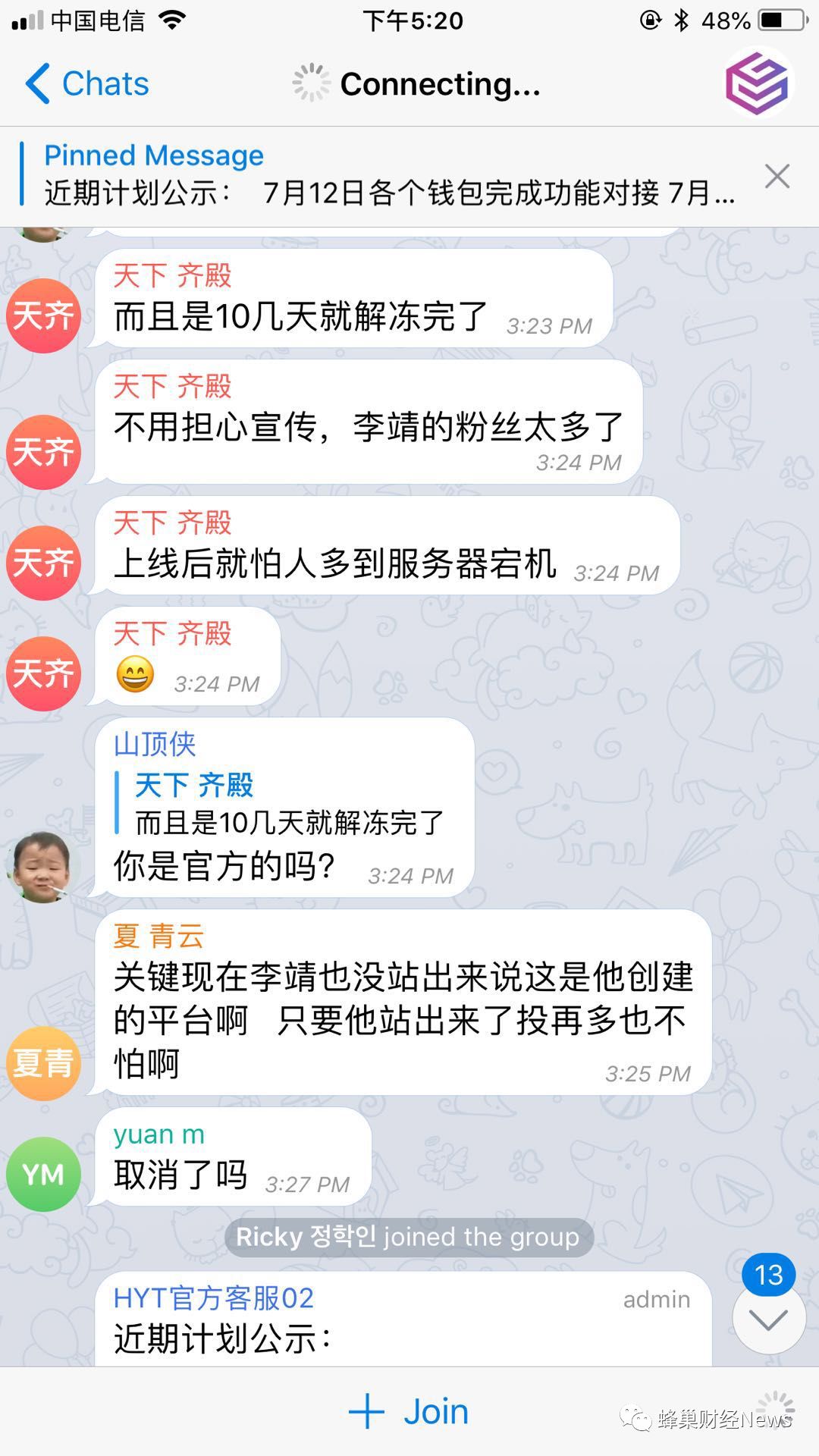Dismiss the pinned message banner
This screenshot has height=1456, width=819.
pyautogui.click(x=777, y=176)
